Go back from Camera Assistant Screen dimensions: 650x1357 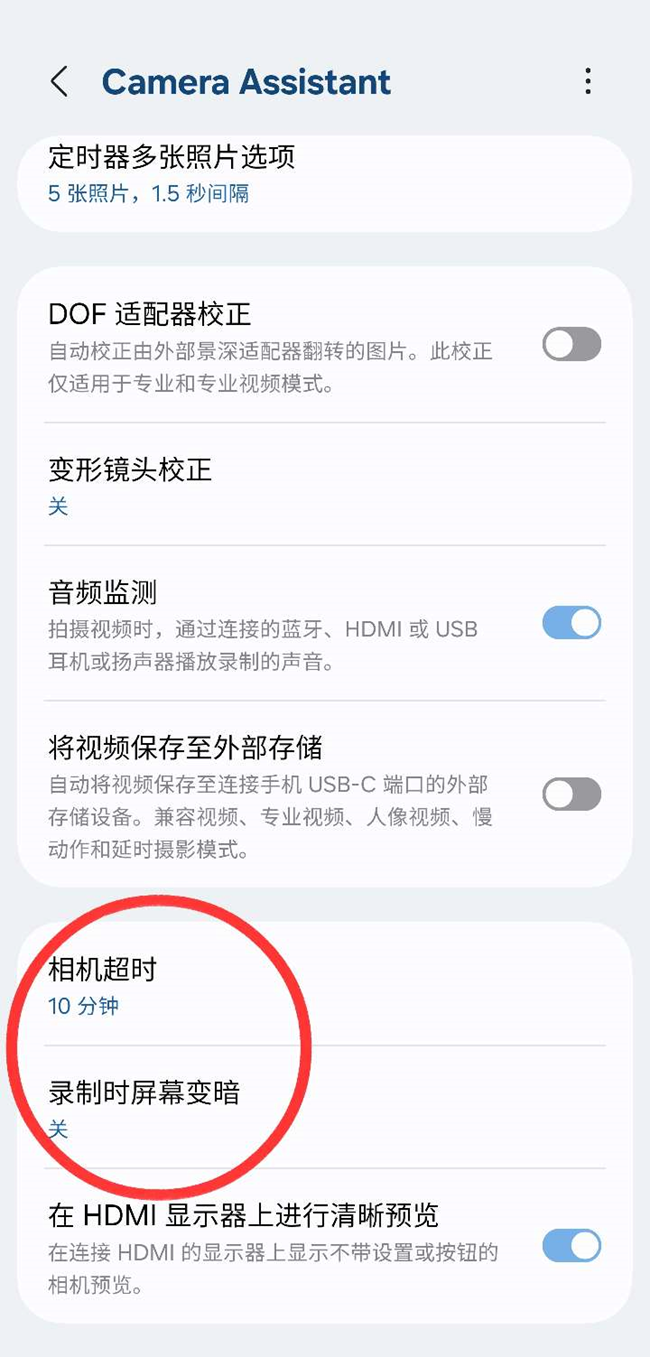pyautogui.click(x=60, y=82)
